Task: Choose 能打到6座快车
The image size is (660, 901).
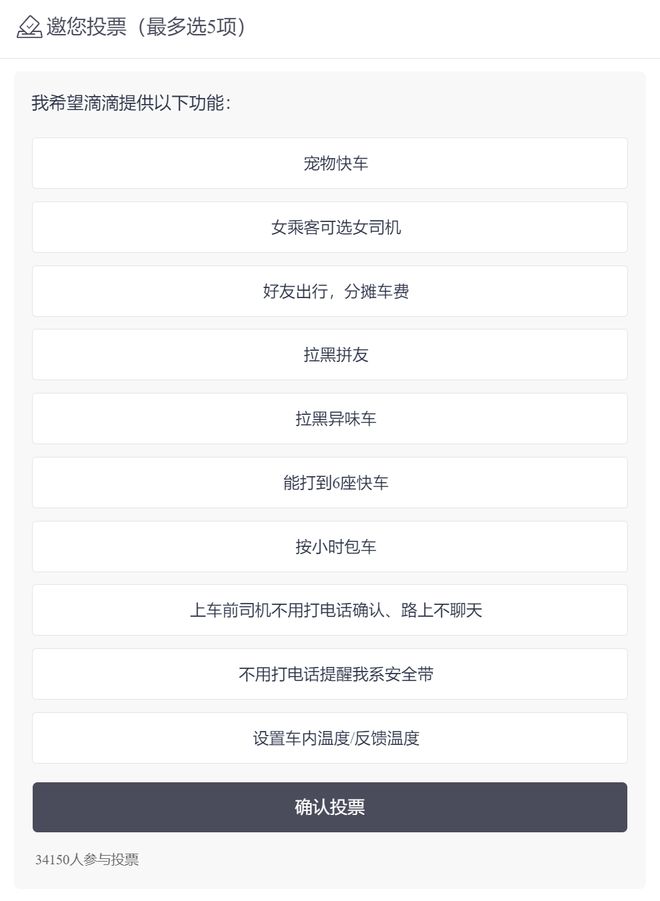Action: pos(330,483)
